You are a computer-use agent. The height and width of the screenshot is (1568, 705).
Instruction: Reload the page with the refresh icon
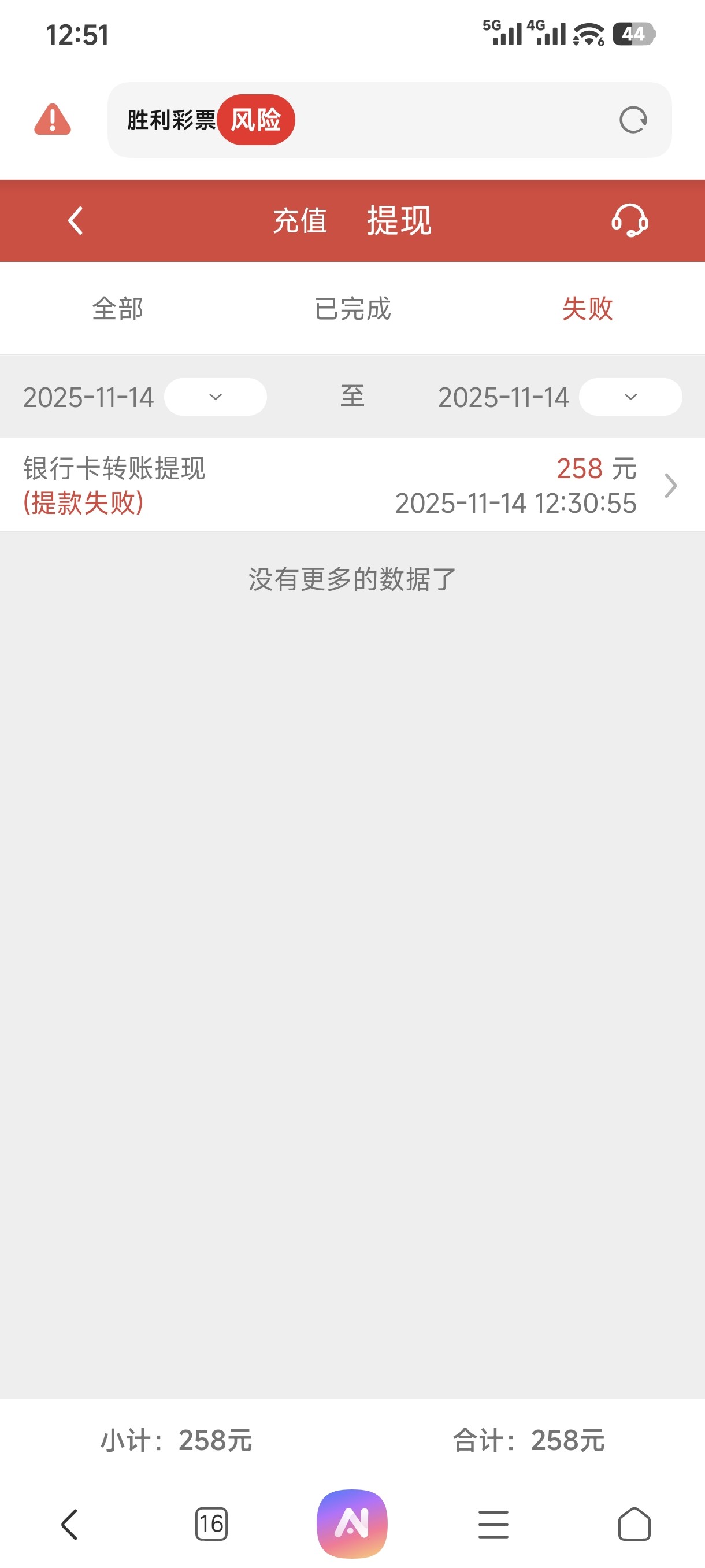pos(633,120)
